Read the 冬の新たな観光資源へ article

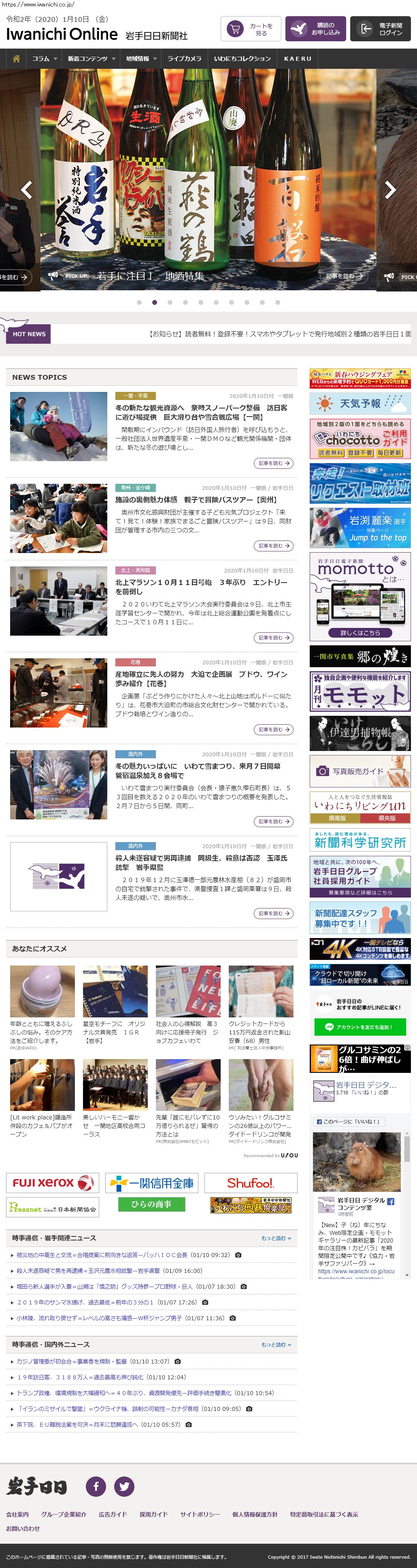pyautogui.click(x=201, y=412)
